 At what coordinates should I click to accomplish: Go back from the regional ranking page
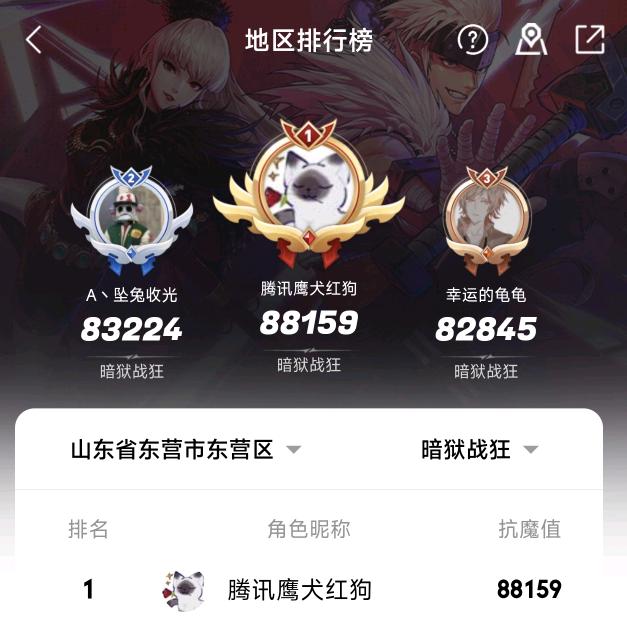[34, 40]
